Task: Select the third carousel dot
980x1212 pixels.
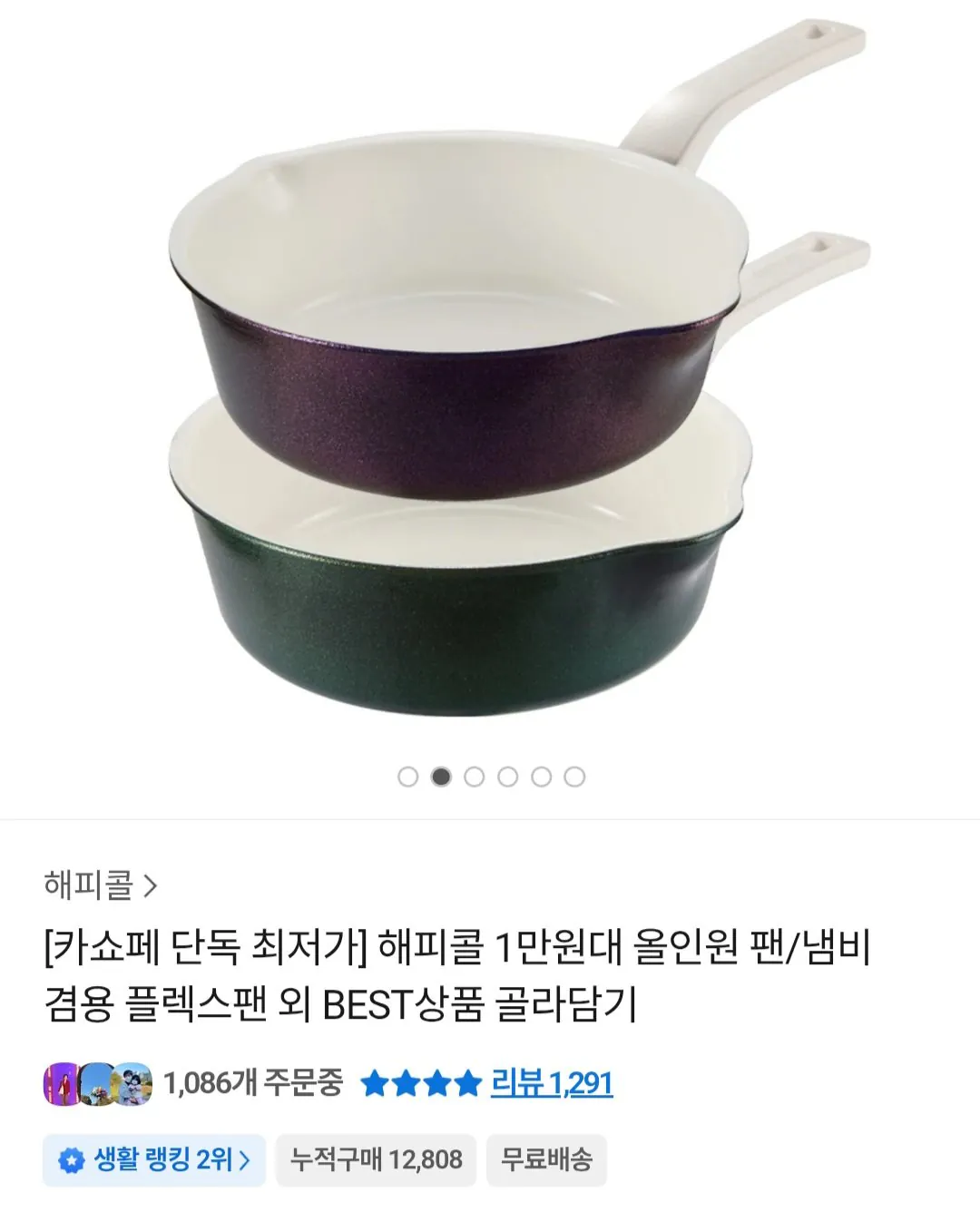Action: click(475, 776)
